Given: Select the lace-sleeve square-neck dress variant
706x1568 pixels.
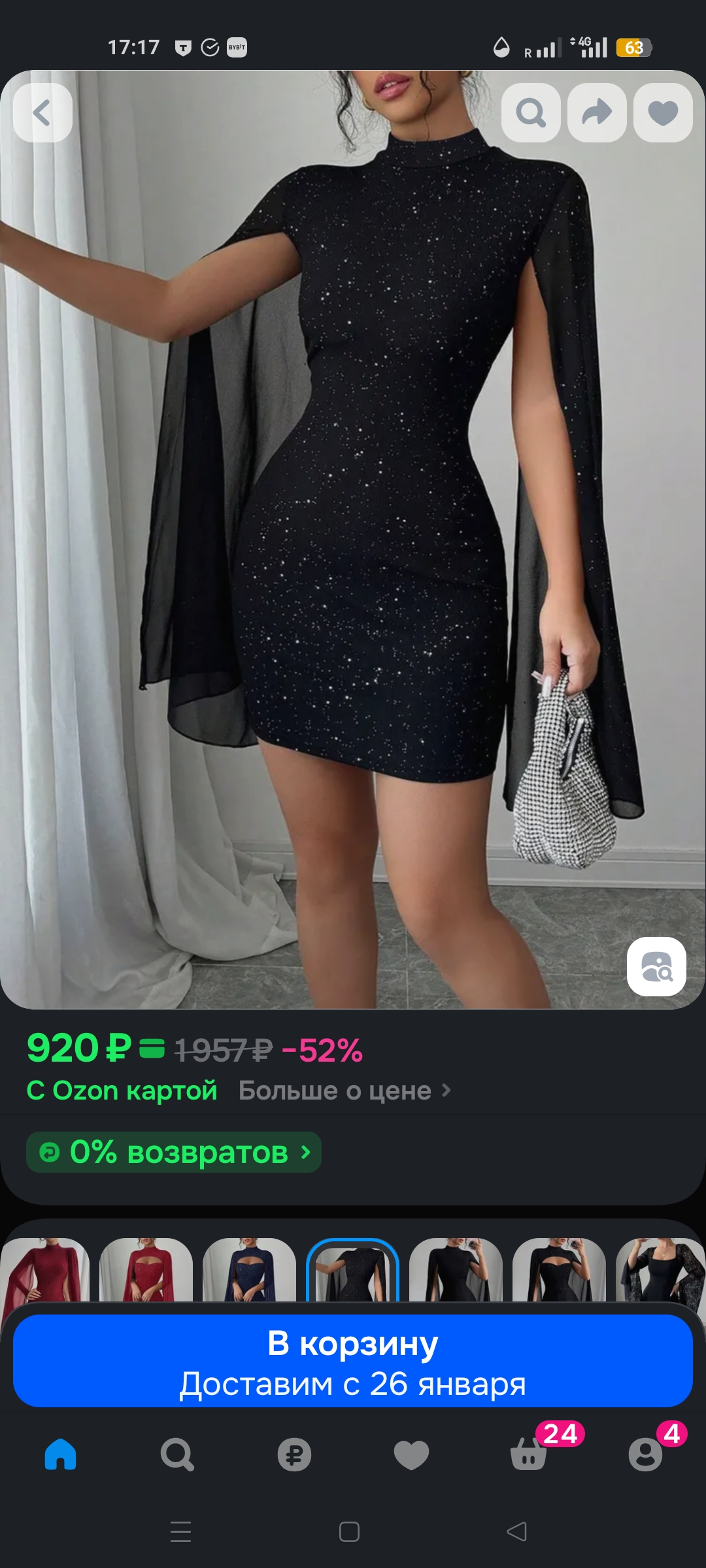Looking at the screenshot, I should click(x=660, y=1271).
